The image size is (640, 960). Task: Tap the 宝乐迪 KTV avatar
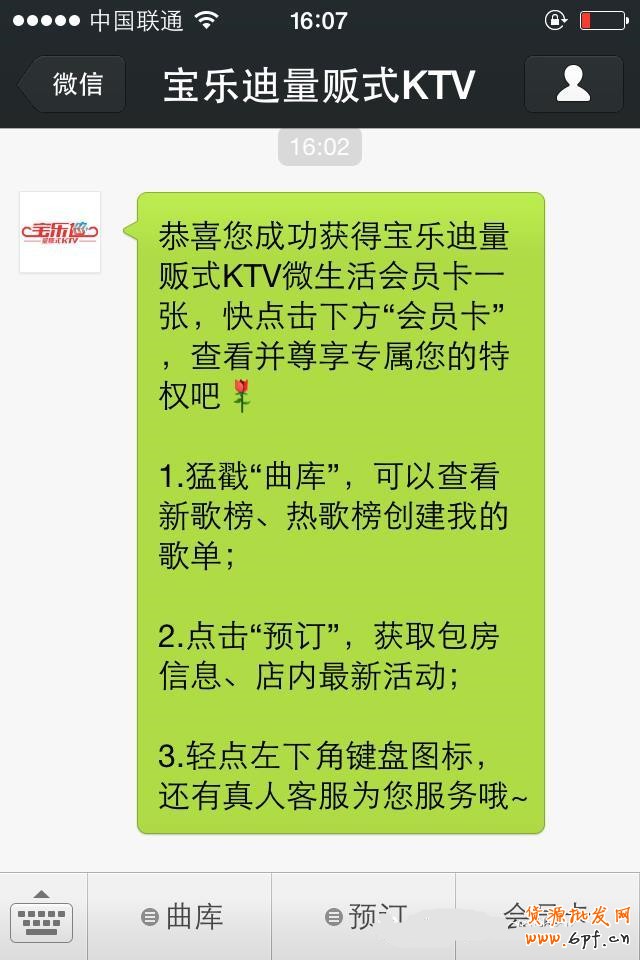60,232
